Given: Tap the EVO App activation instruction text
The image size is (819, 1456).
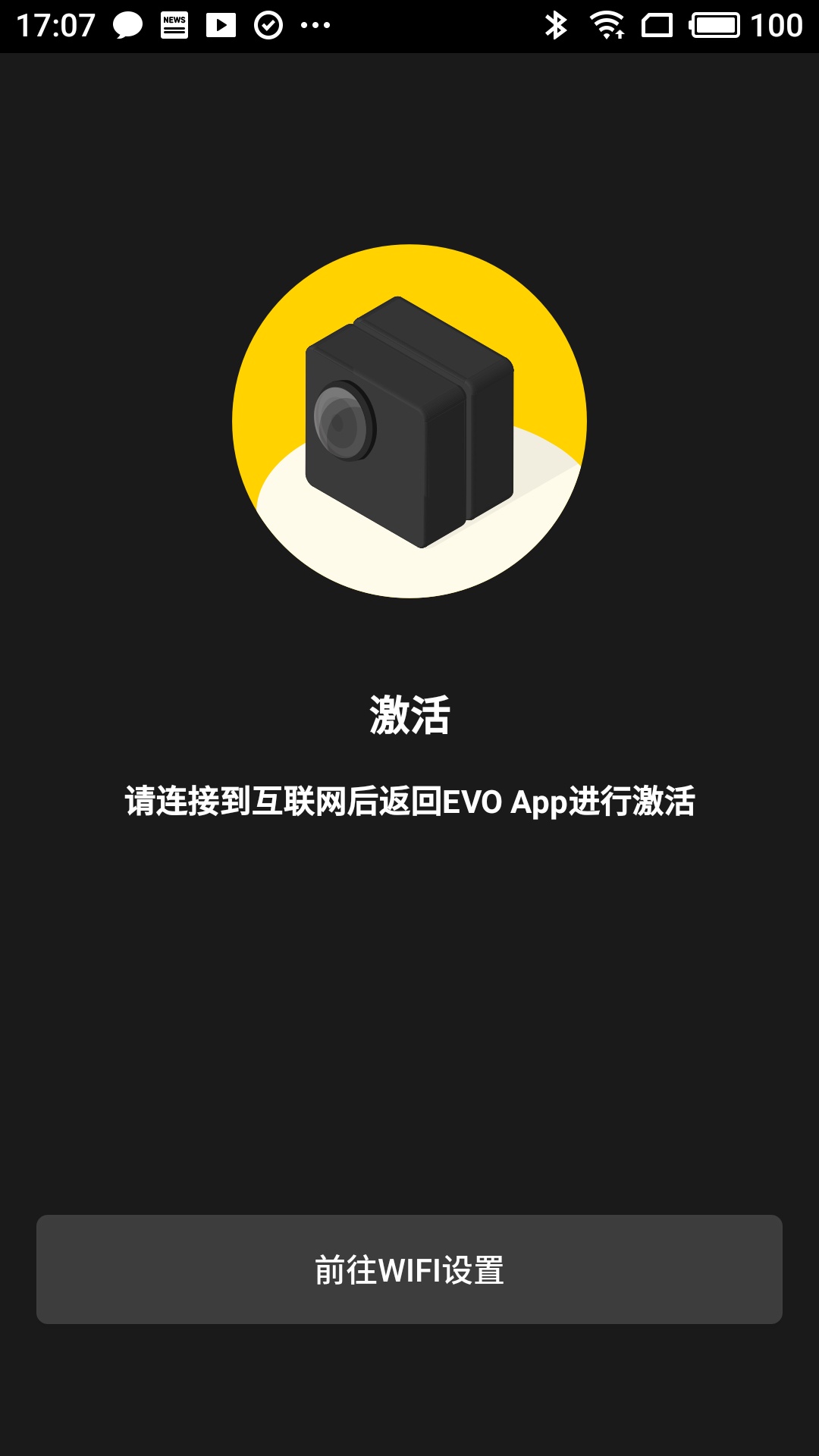Looking at the screenshot, I should point(409,800).
